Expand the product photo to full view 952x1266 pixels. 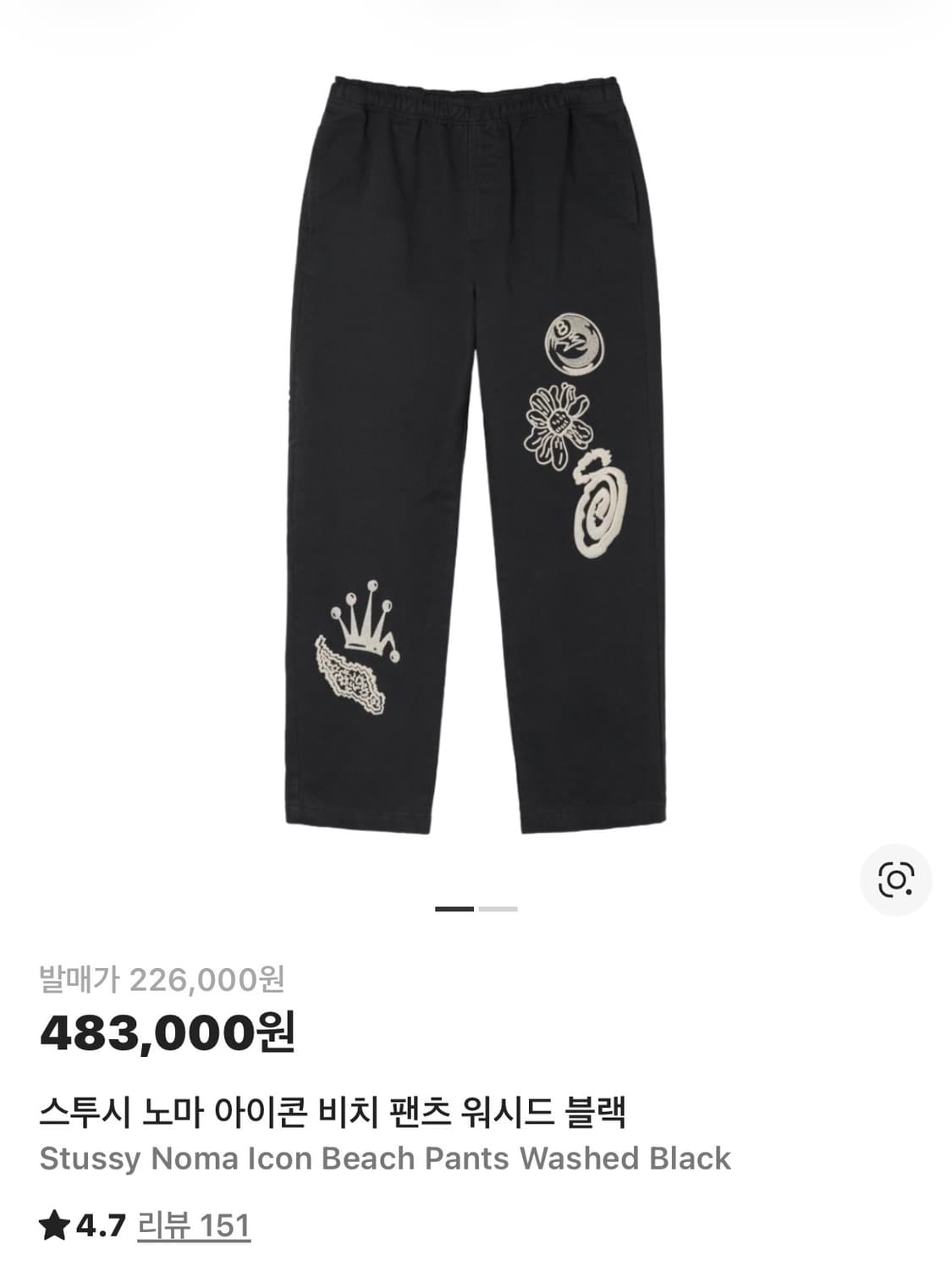coord(476,449)
